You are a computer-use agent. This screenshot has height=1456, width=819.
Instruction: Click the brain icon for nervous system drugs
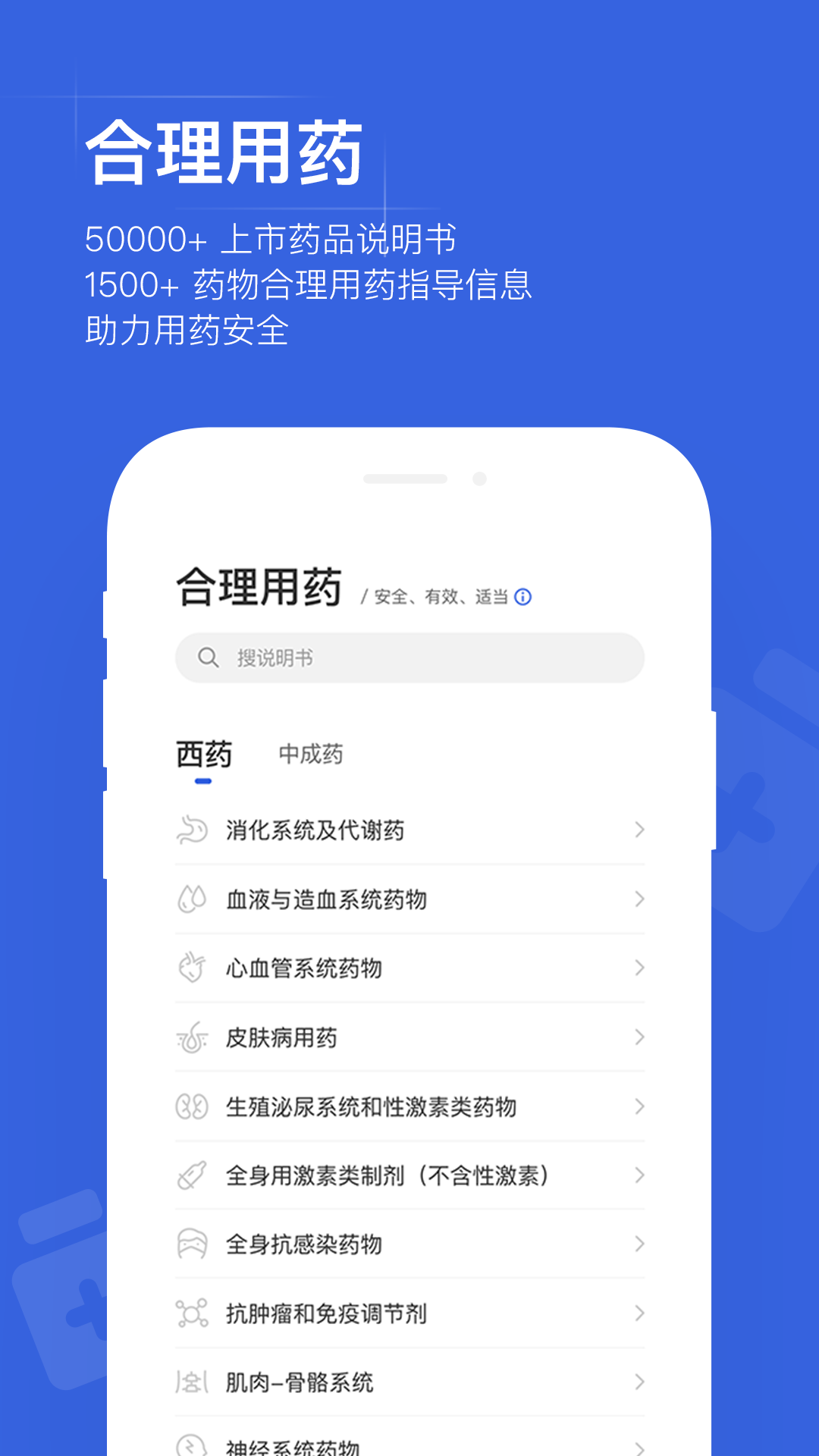coord(194,1446)
